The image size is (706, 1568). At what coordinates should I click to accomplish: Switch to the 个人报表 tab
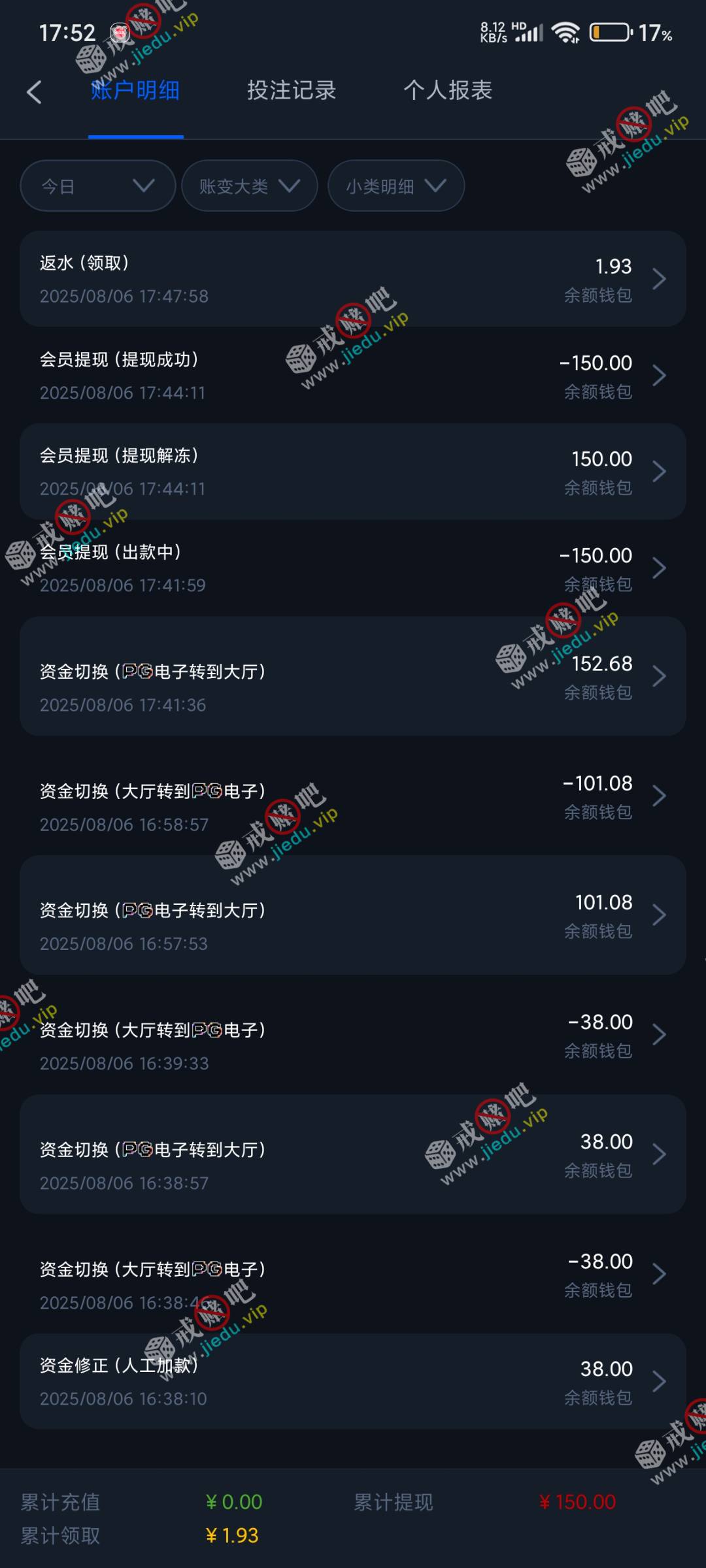click(x=448, y=90)
